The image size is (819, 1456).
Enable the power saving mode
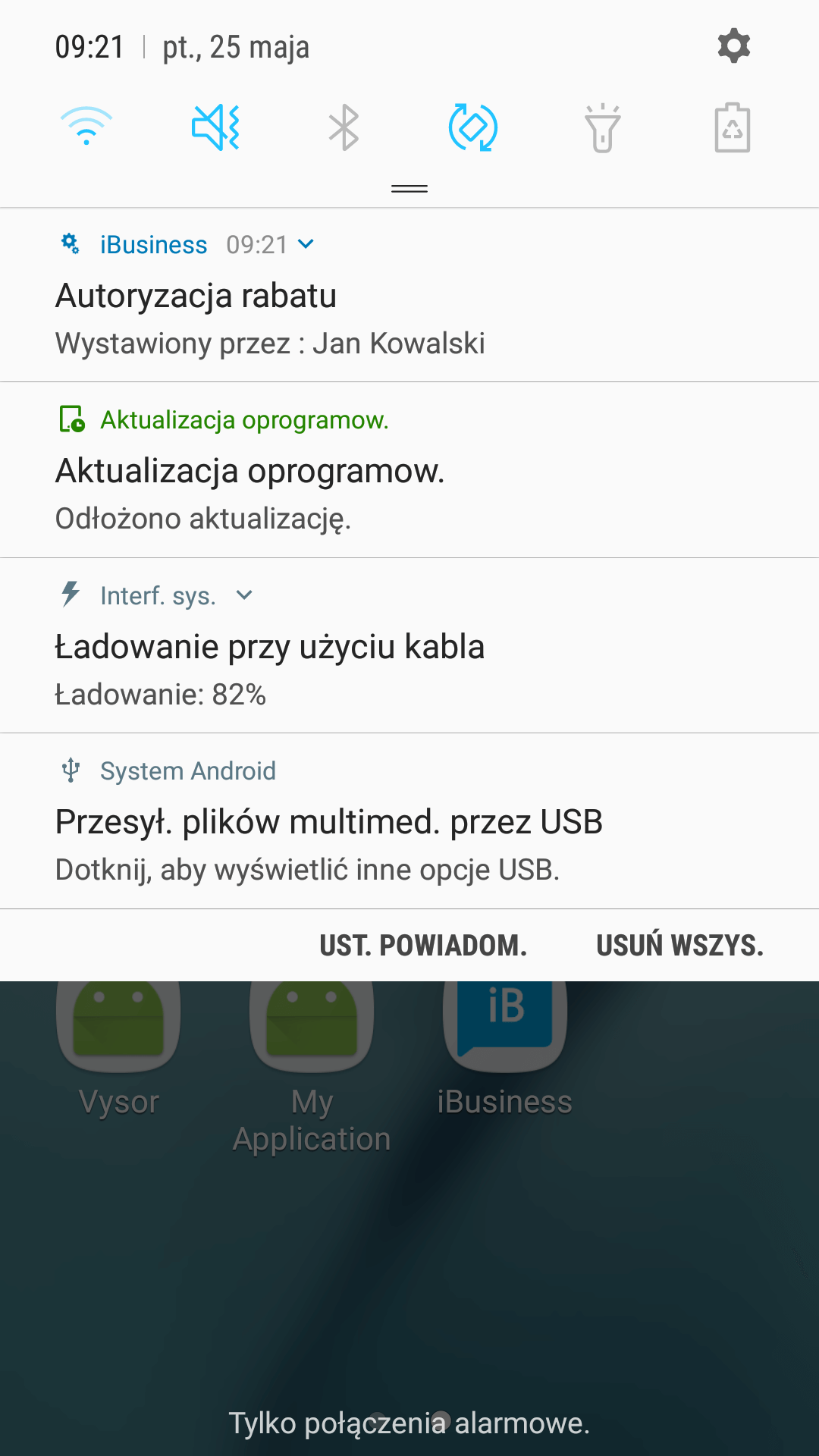point(732,127)
